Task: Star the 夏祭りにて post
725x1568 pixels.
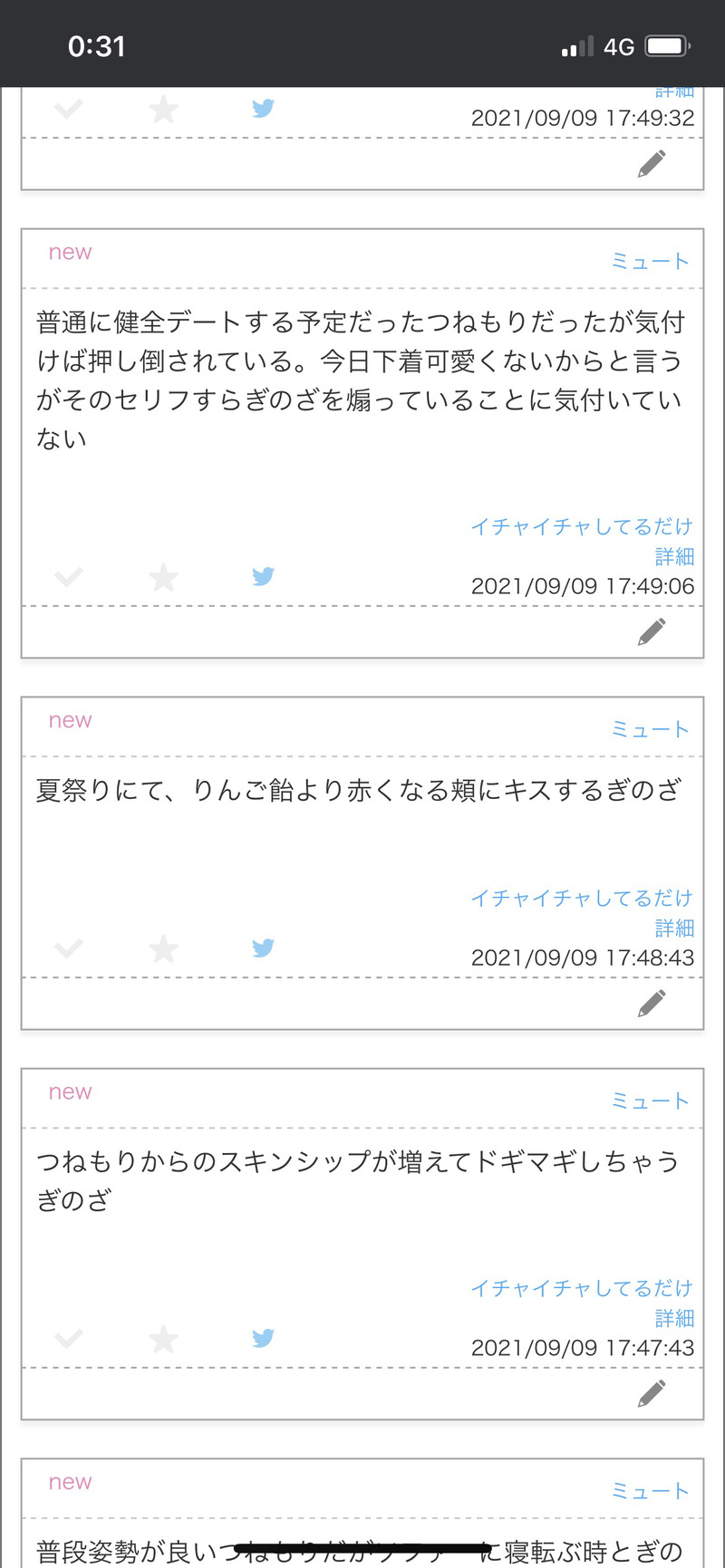Action: pyautogui.click(x=163, y=948)
